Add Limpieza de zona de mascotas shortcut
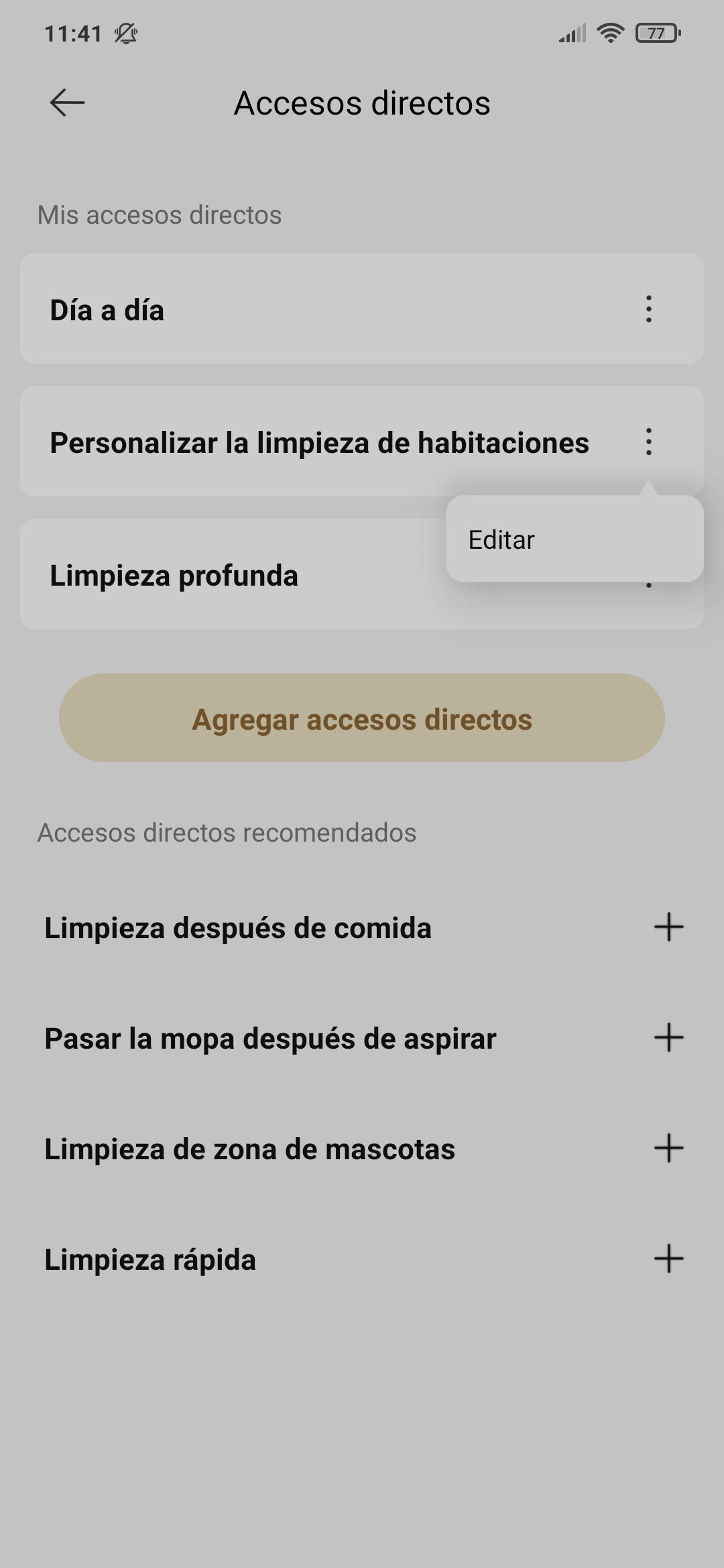Screen dimensions: 724x1568 tap(668, 1149)
